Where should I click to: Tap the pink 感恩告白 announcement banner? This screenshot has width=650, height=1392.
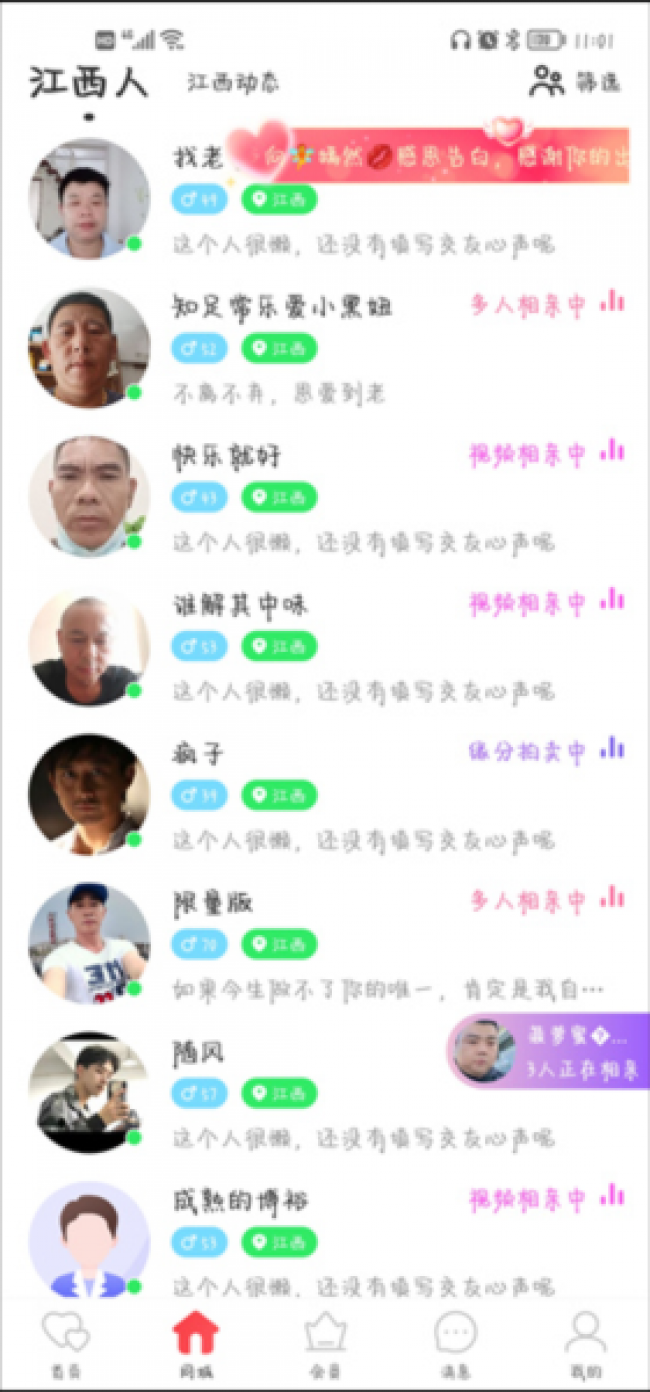click(x=430, y=156)
